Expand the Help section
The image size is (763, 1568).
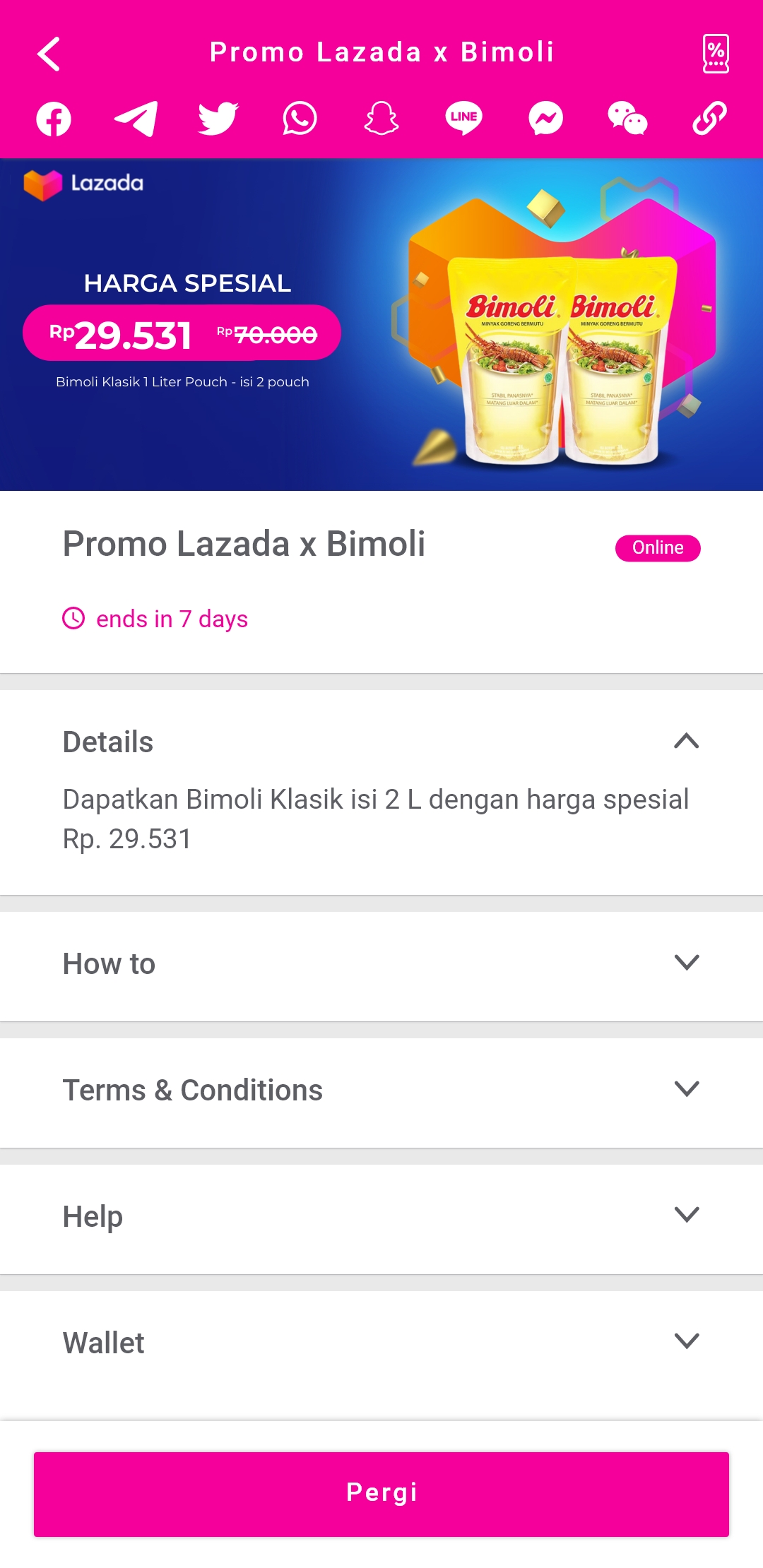(x=686, y=1216)
